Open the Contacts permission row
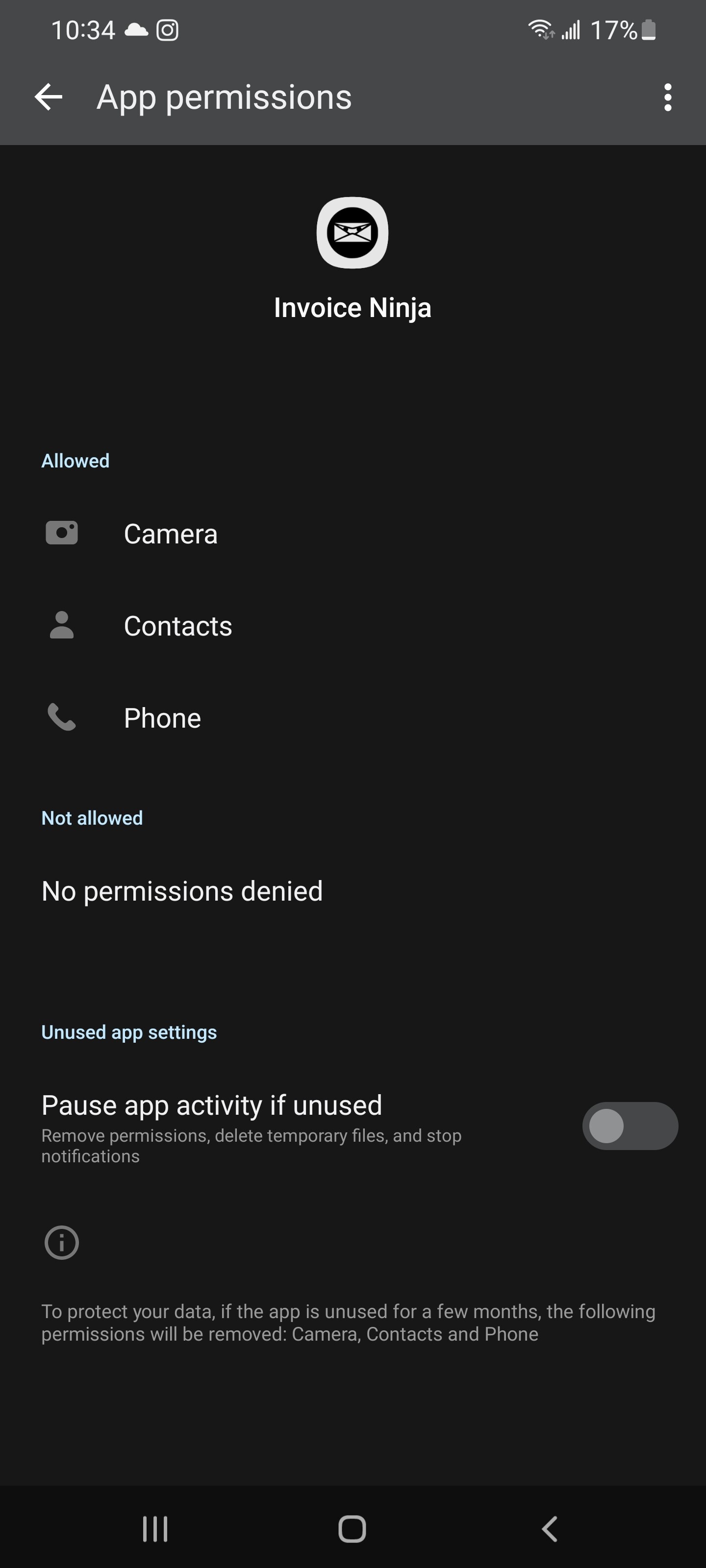 353,626
